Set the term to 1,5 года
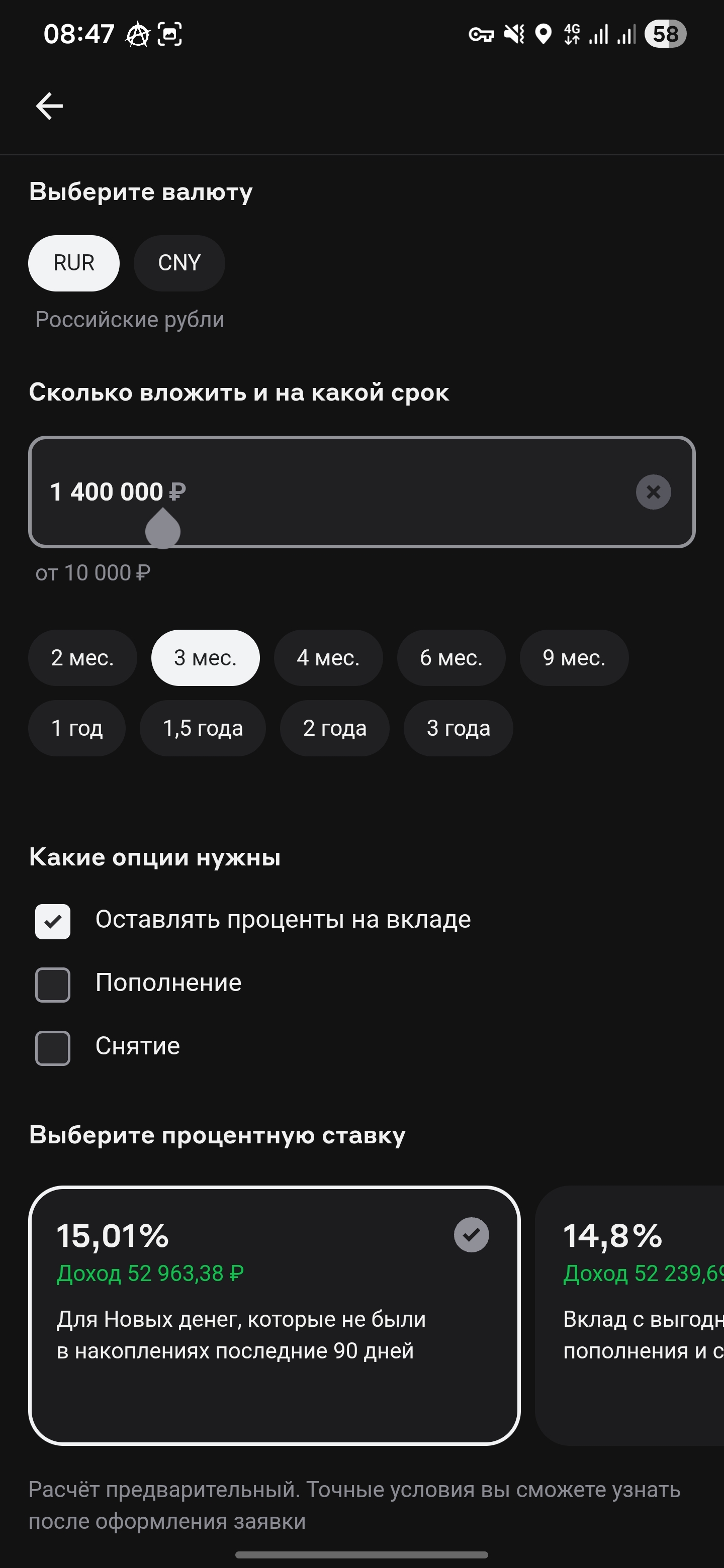The height and width of the screenshot is (1568, 724). coord(203,728)
